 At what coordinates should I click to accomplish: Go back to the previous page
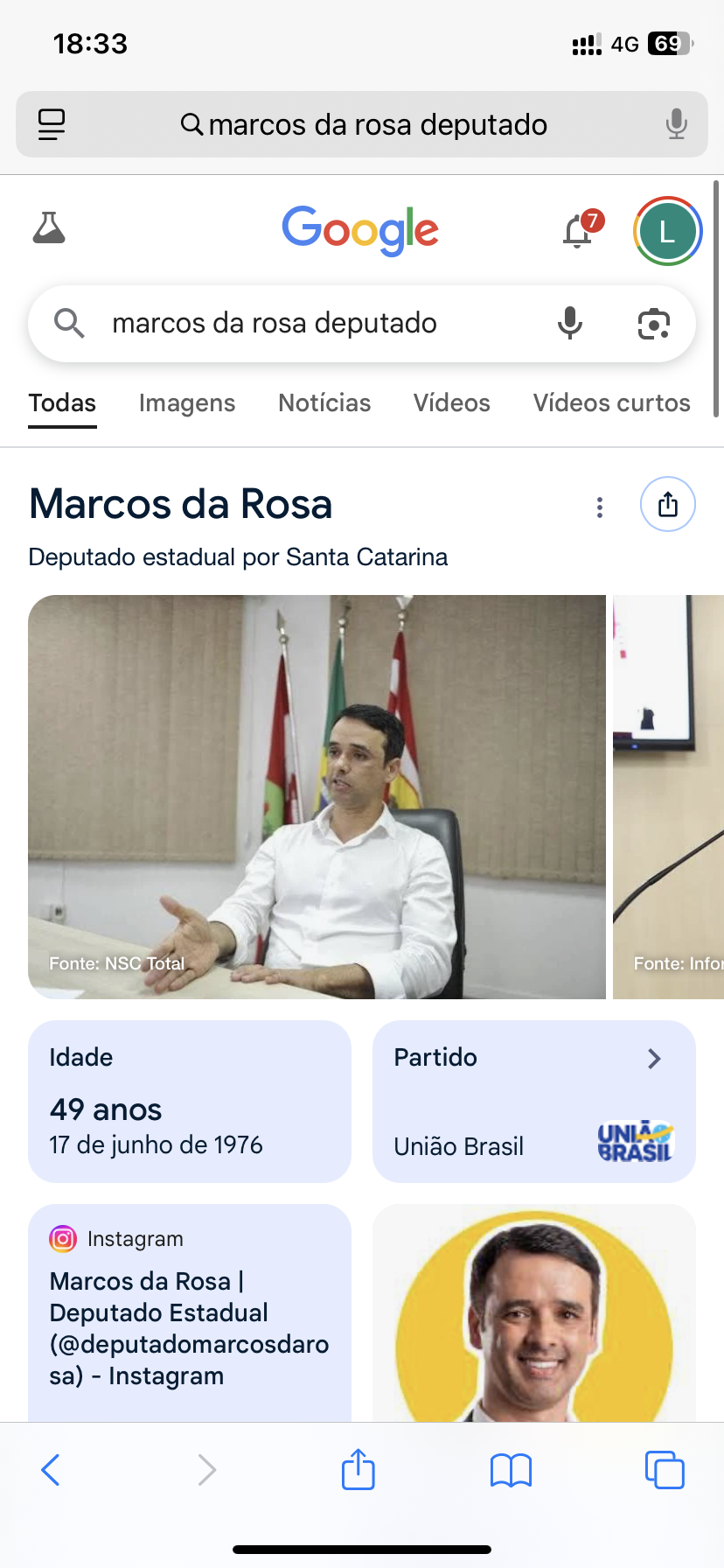[52, 1470]
